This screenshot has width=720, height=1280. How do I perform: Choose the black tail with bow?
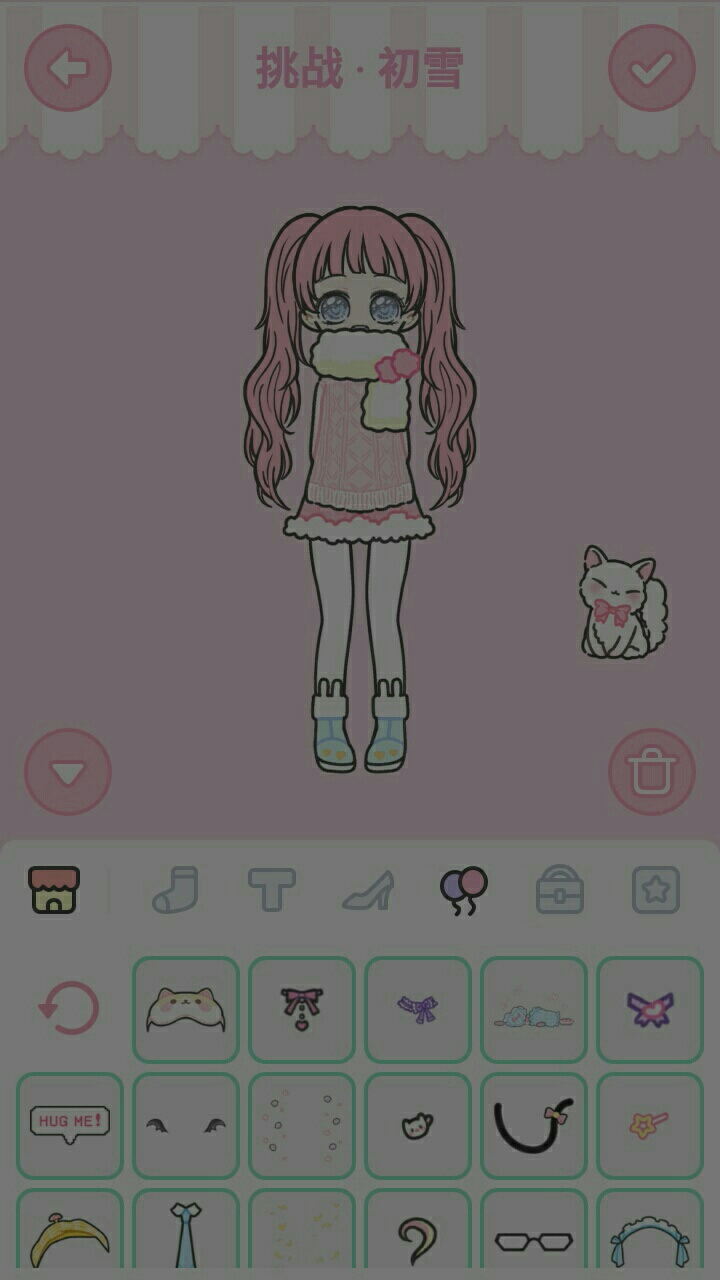point(534,1125)
